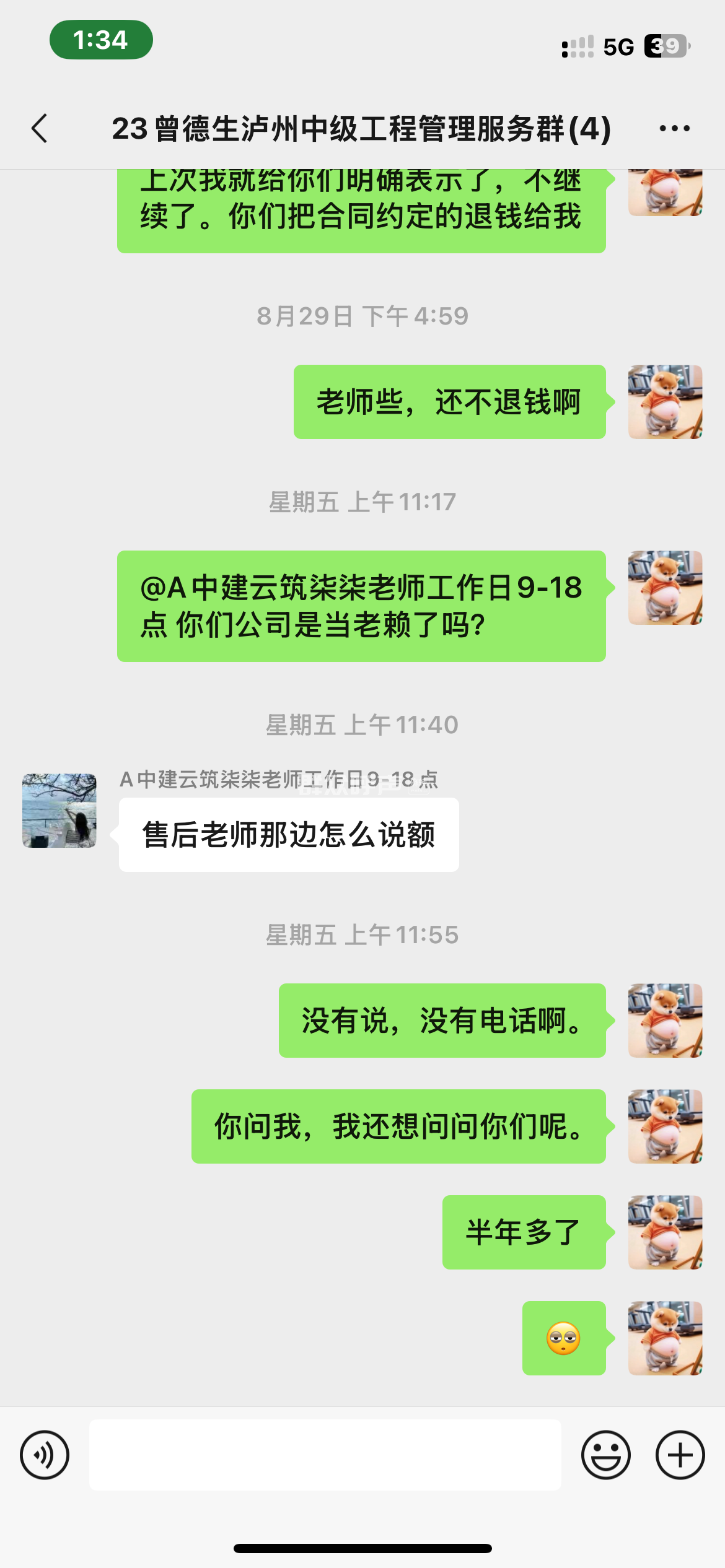
Task: Go back to the chat list
Action: coord(40,129)
